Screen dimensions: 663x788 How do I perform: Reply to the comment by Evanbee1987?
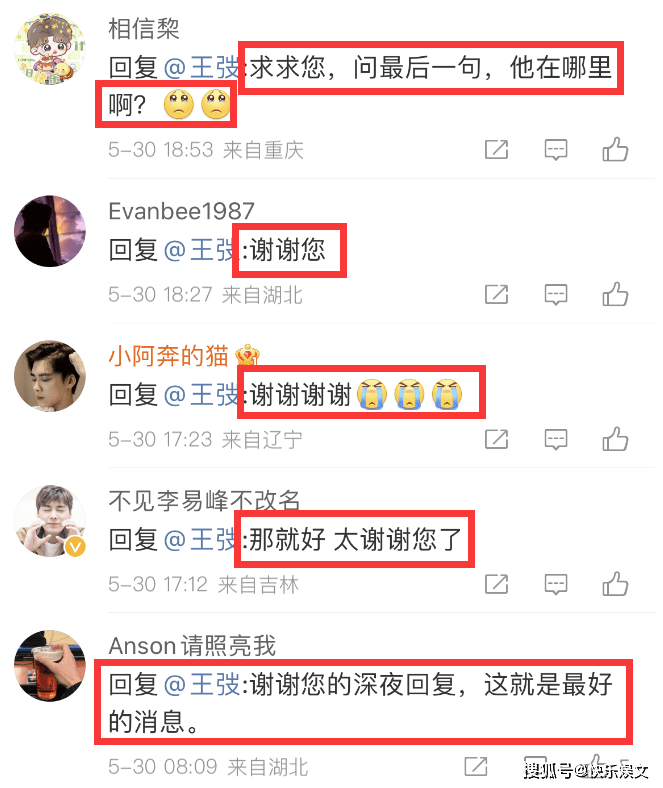pyautogui.click(x=555, y=294)
